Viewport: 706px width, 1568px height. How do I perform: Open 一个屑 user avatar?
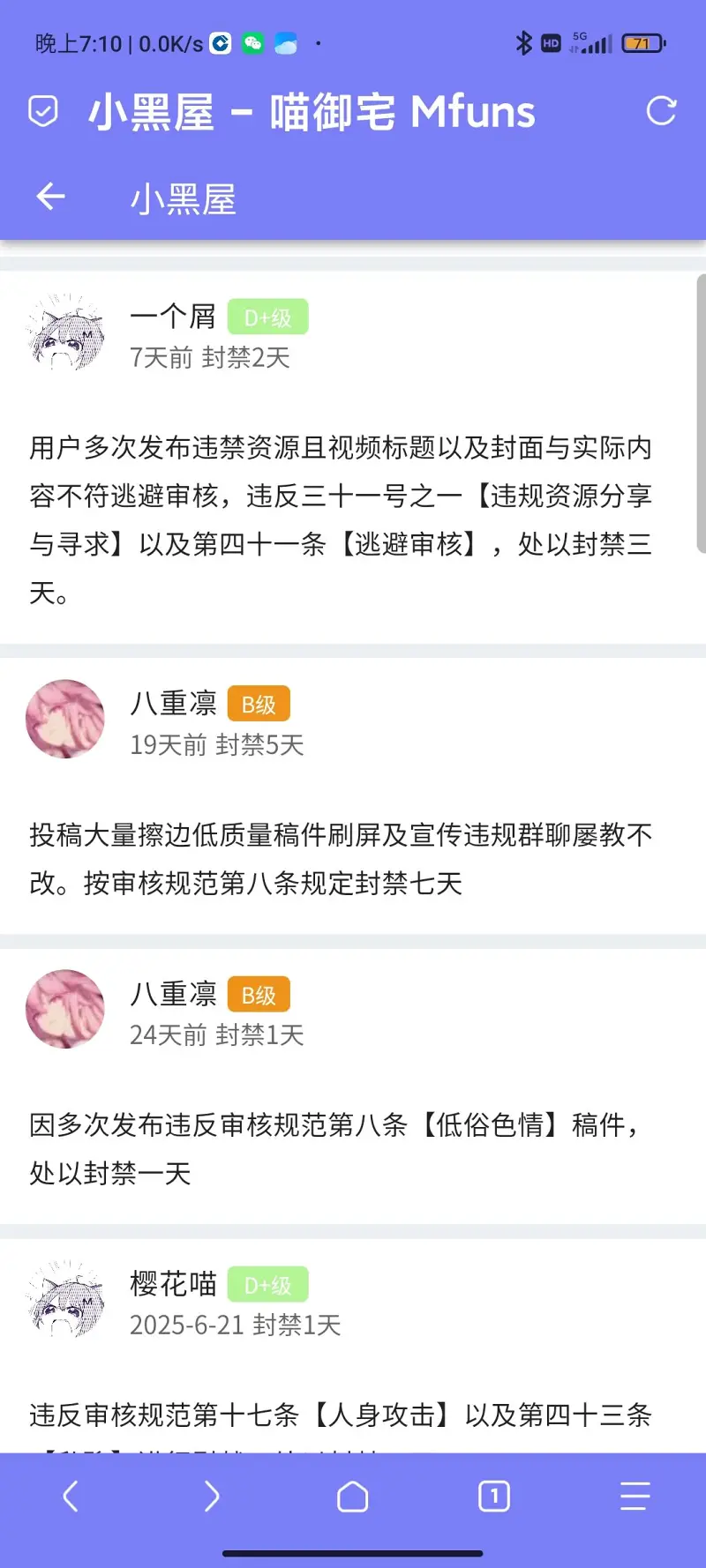coord(65,333)
